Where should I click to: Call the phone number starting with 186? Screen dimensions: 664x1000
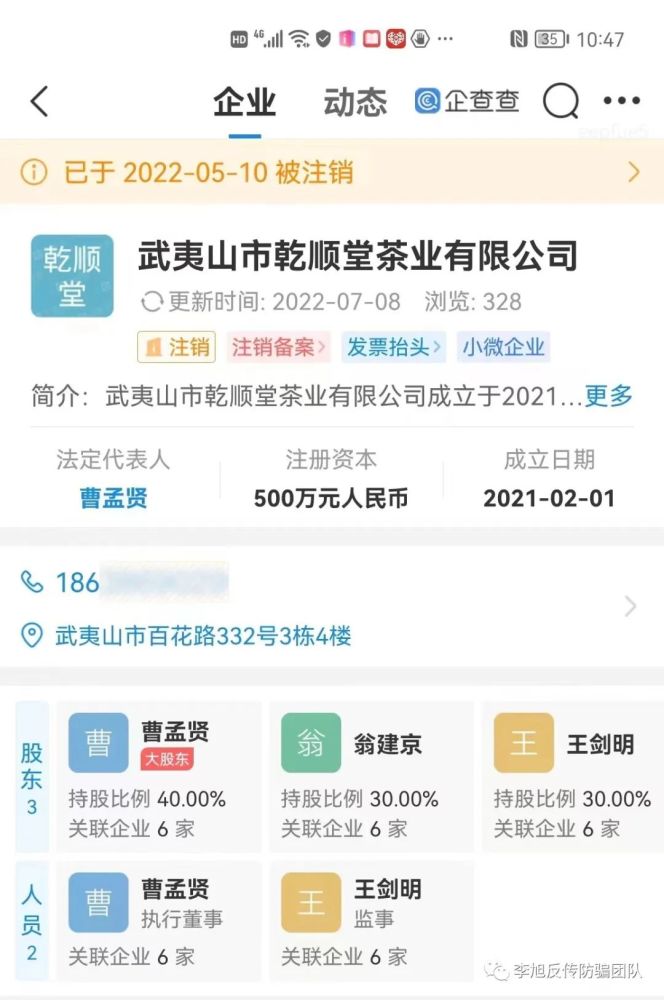coord(125,582)
